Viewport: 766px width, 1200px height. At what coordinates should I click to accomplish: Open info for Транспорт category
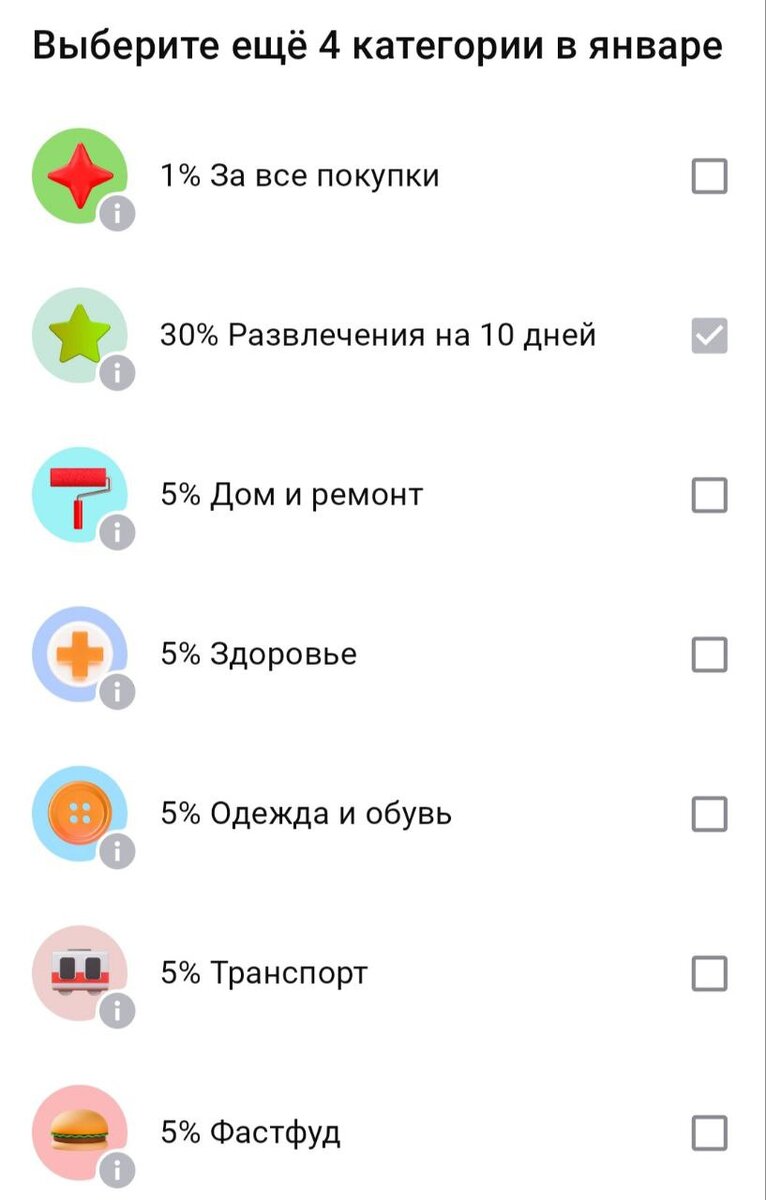115,1009
